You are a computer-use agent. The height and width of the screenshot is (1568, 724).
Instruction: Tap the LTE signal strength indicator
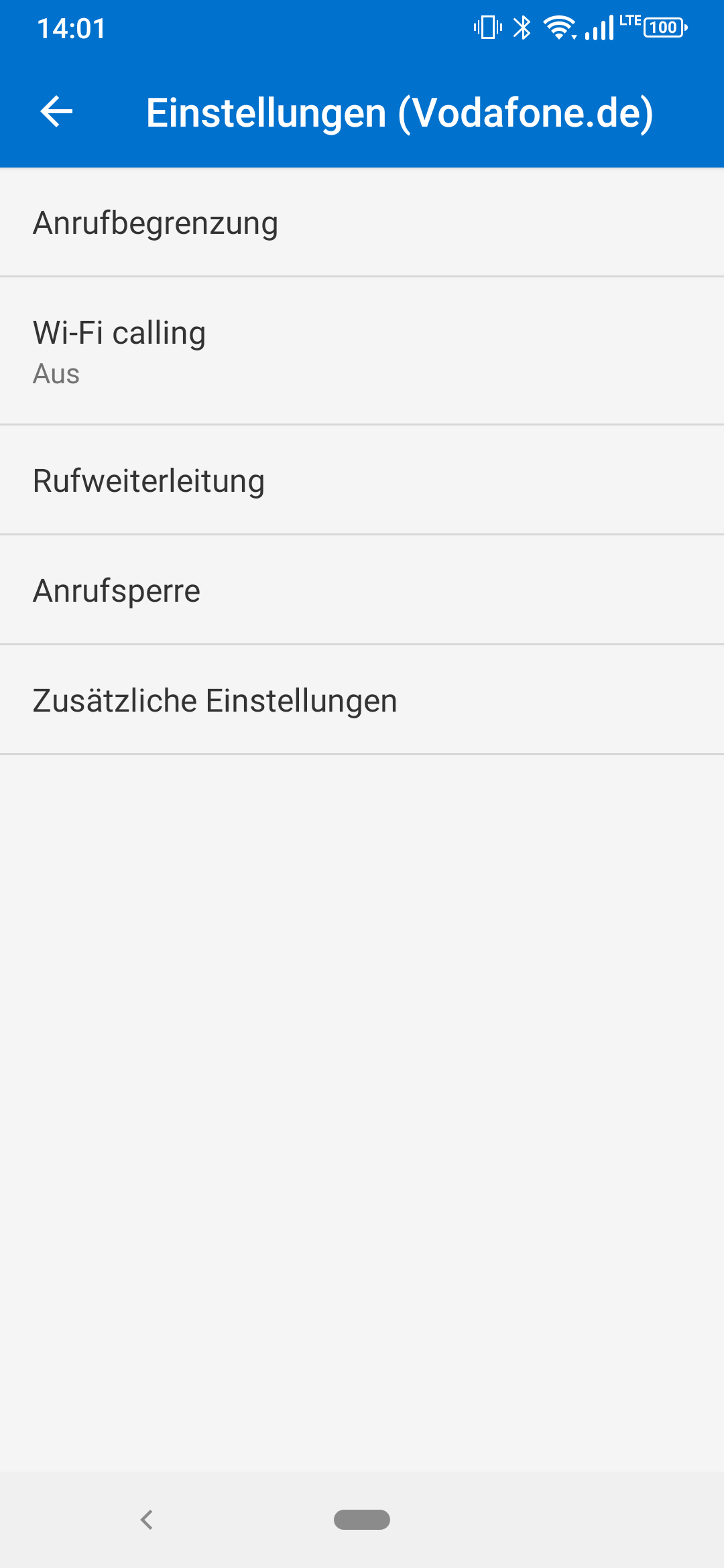[600, 27]
